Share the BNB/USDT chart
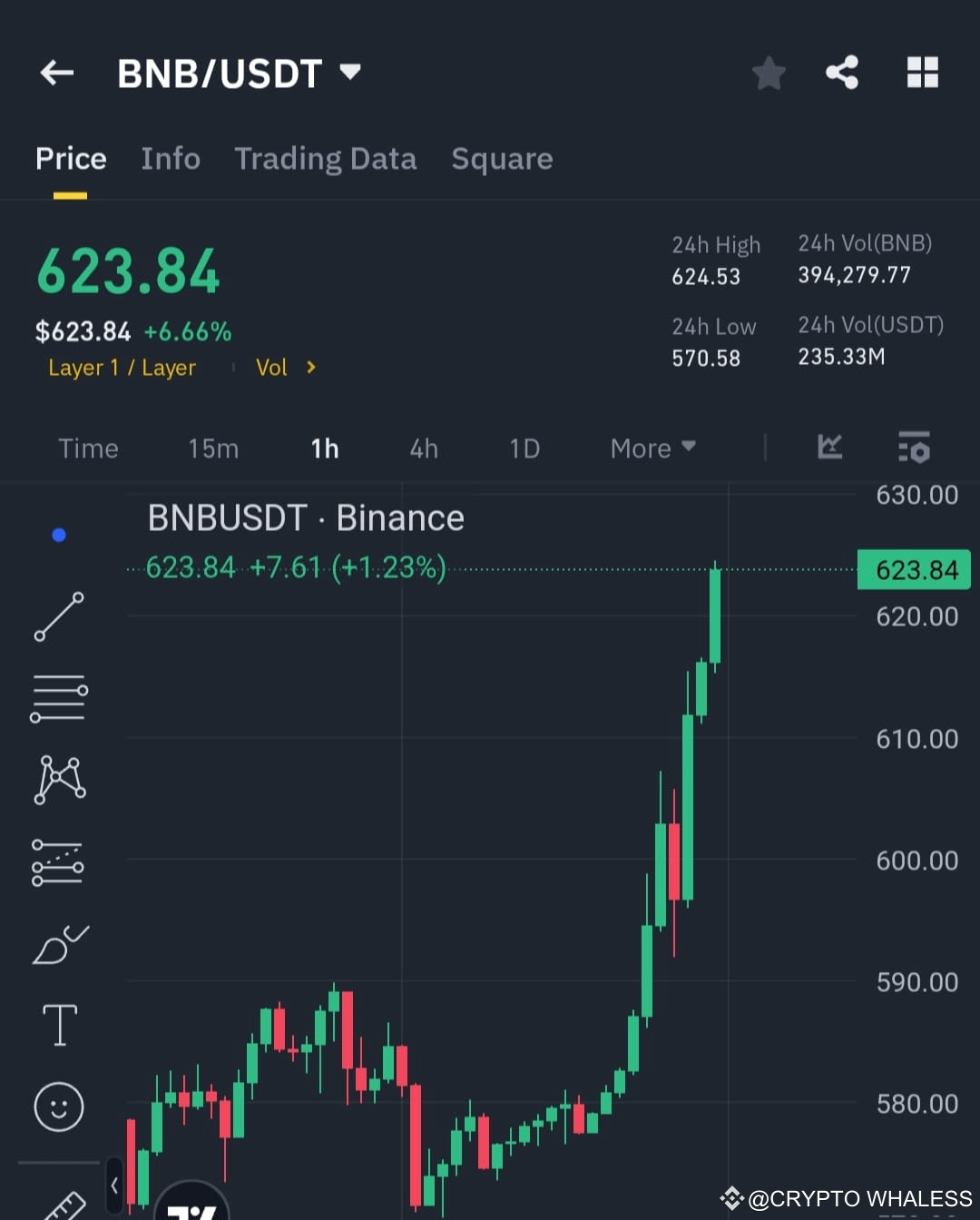980x1220 pixels. tap(841, 73)
